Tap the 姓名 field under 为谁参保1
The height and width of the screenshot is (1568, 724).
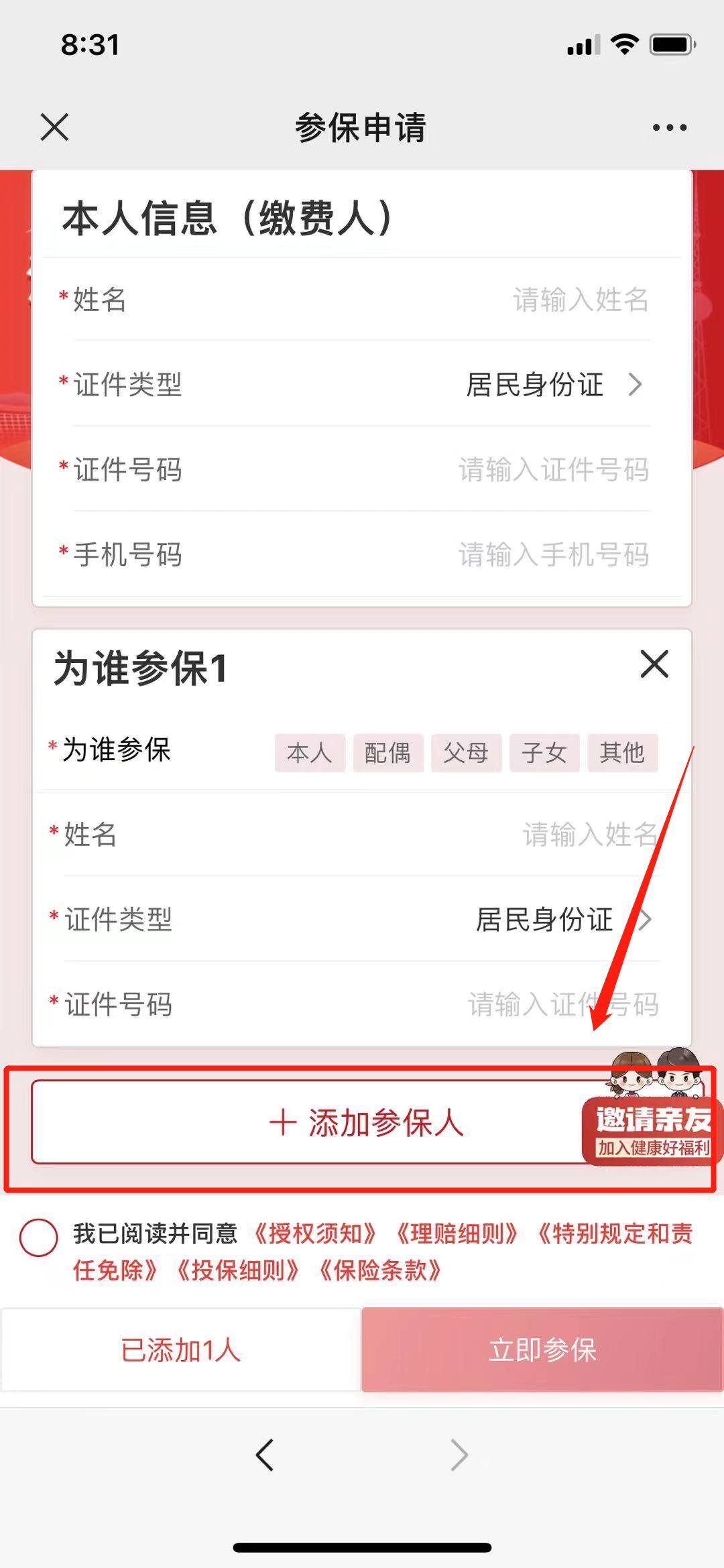tap(589, 835)
